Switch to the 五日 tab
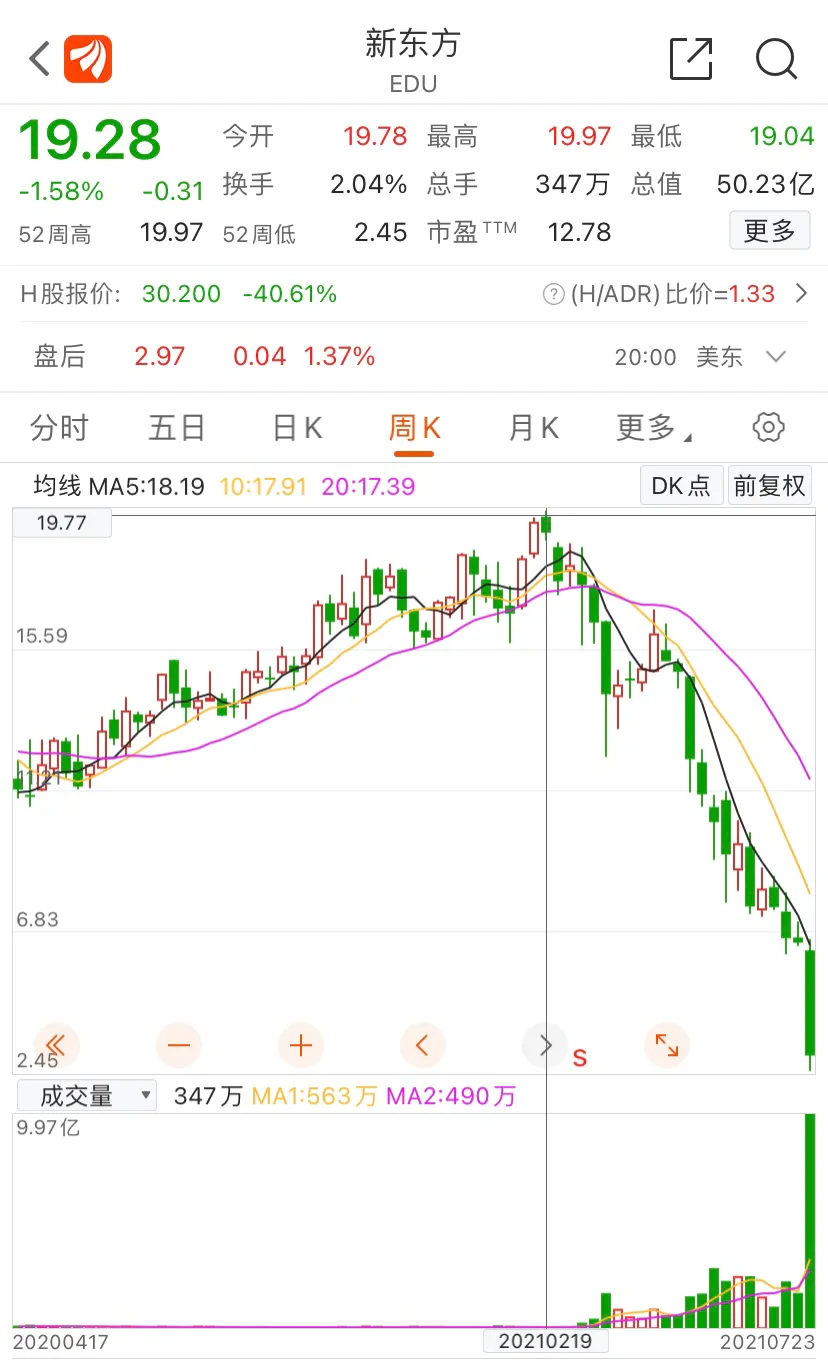The width and height of the screenshot is (828, 1364). [177, 428]
